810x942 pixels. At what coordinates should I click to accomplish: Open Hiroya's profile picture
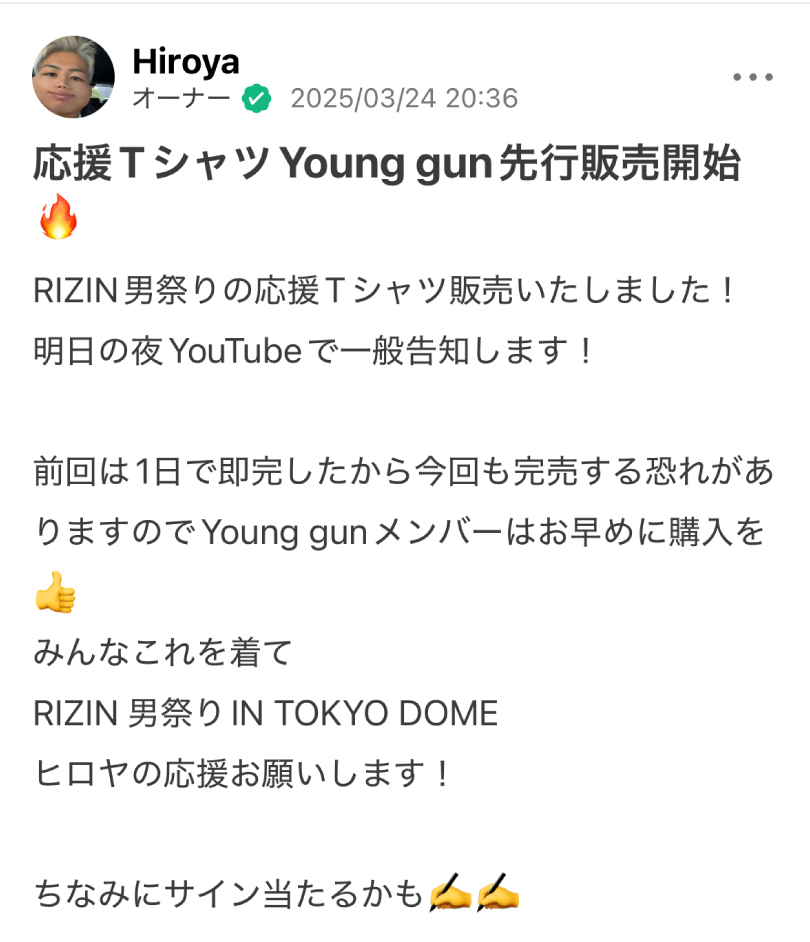(74, 77)
